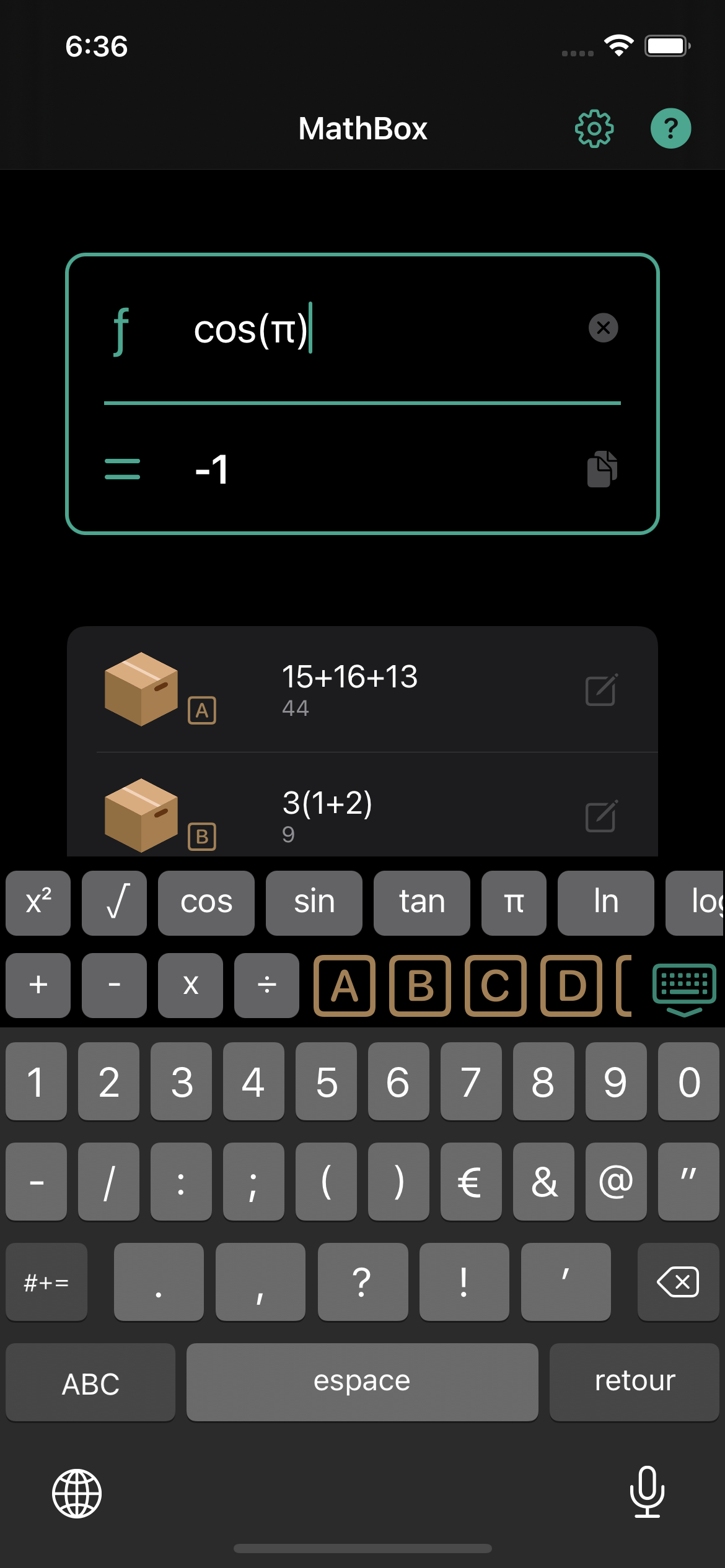This screenshot has width=725, height=1568.
Task: Open the settings gear
Action: [594, 129]
